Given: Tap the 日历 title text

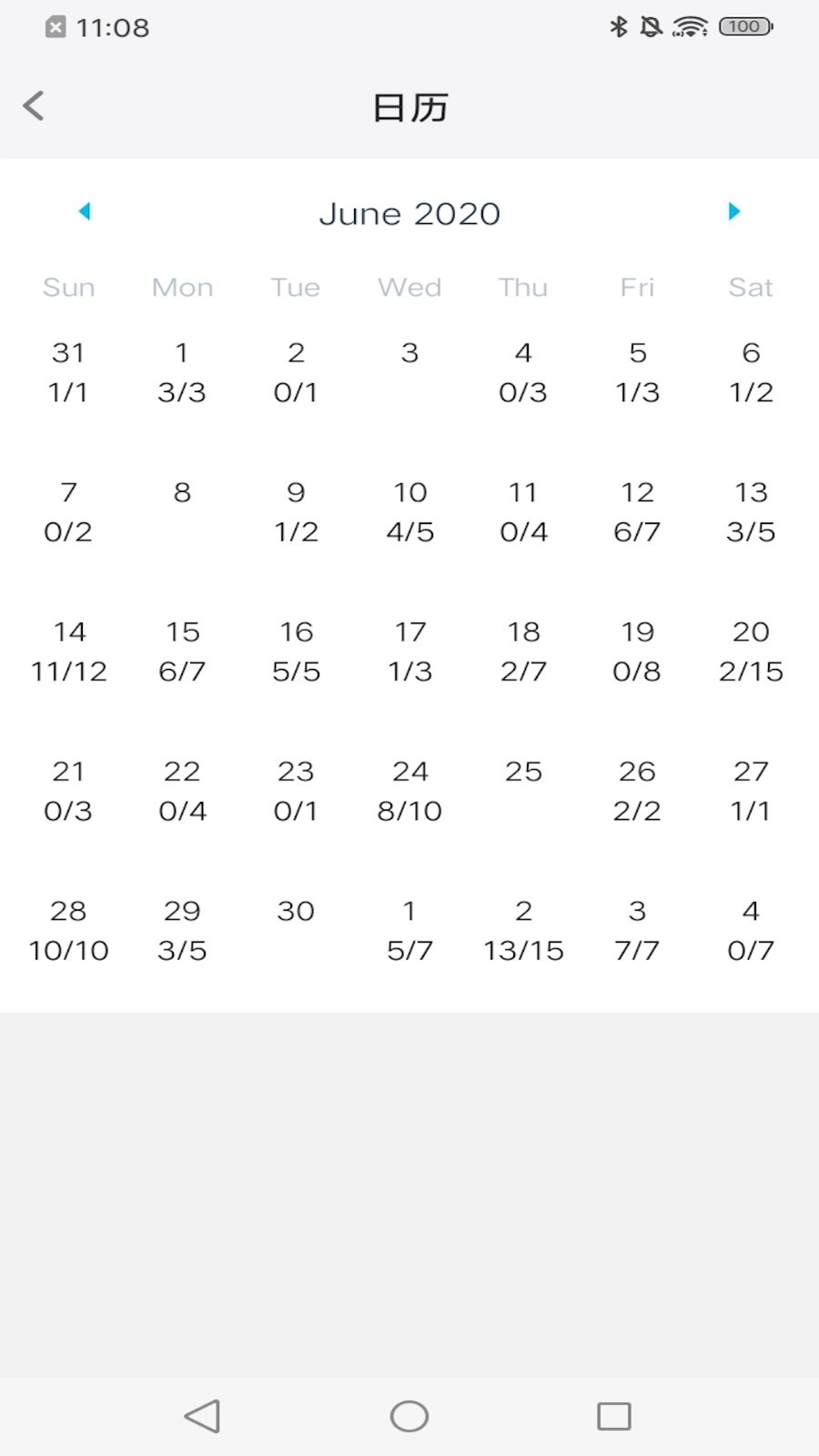Looking at the screenshot, I should tap(409, 106).
